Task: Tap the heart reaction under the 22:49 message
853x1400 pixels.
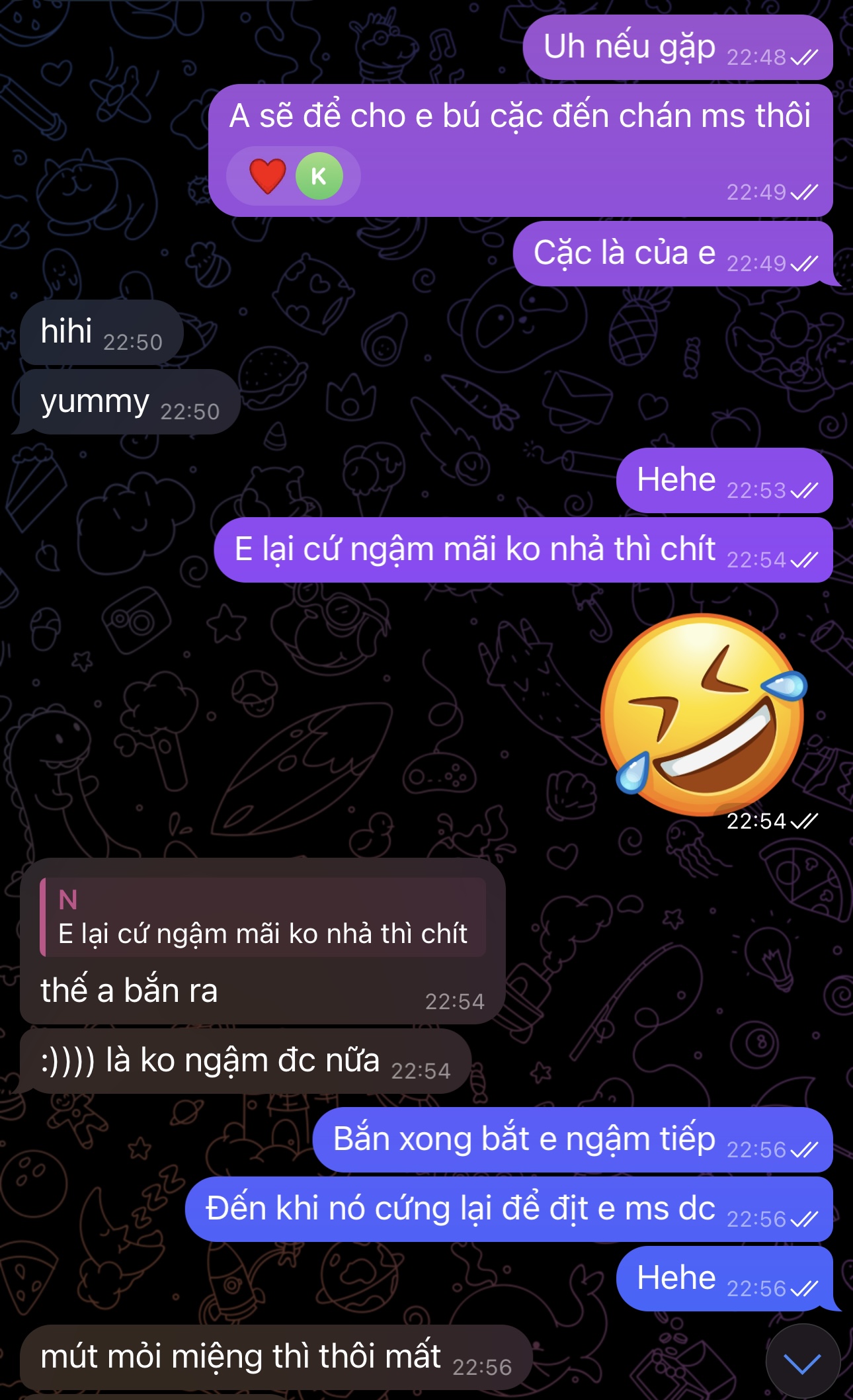Action: [268, 176]
